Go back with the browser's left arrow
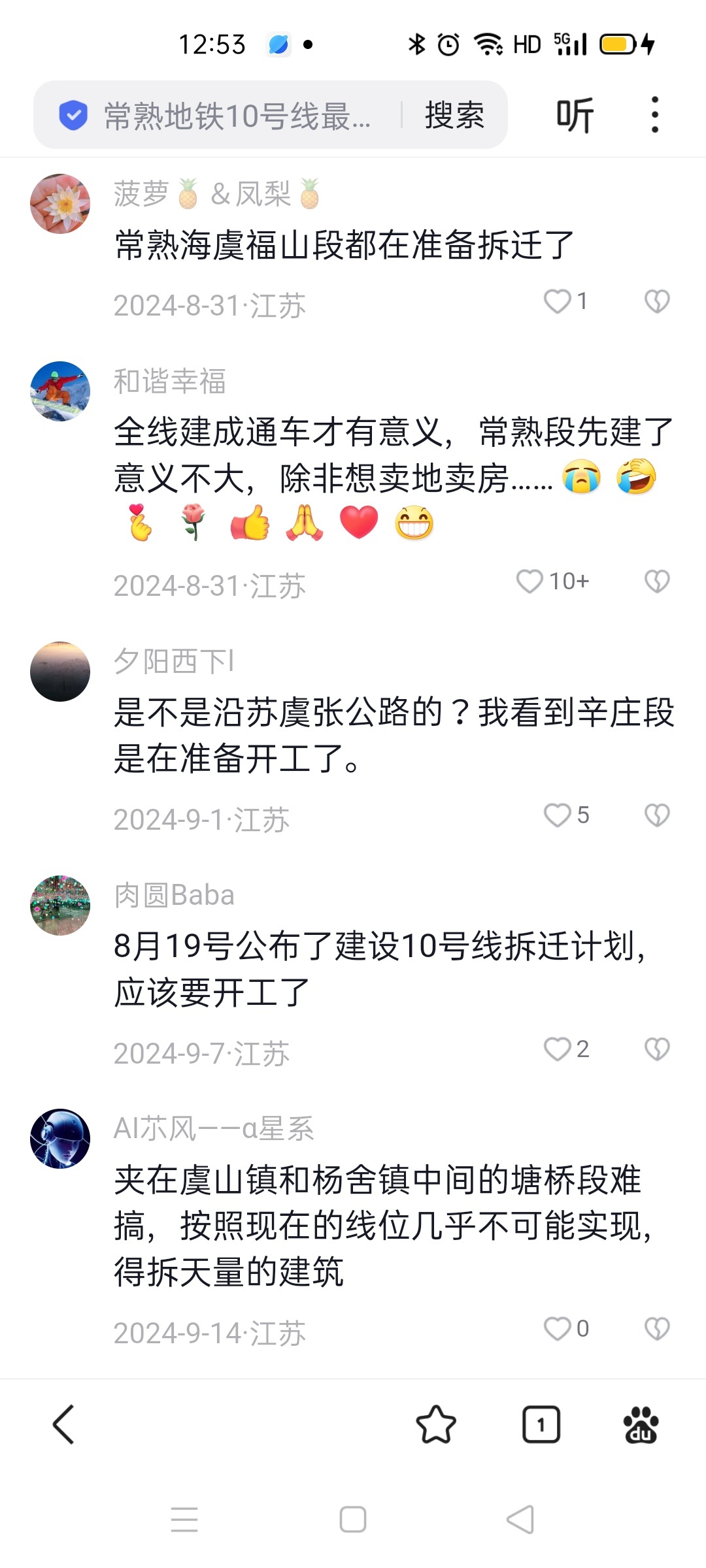The height and width of the screenshot is (1568, 706). click(x=63, y=1424)
